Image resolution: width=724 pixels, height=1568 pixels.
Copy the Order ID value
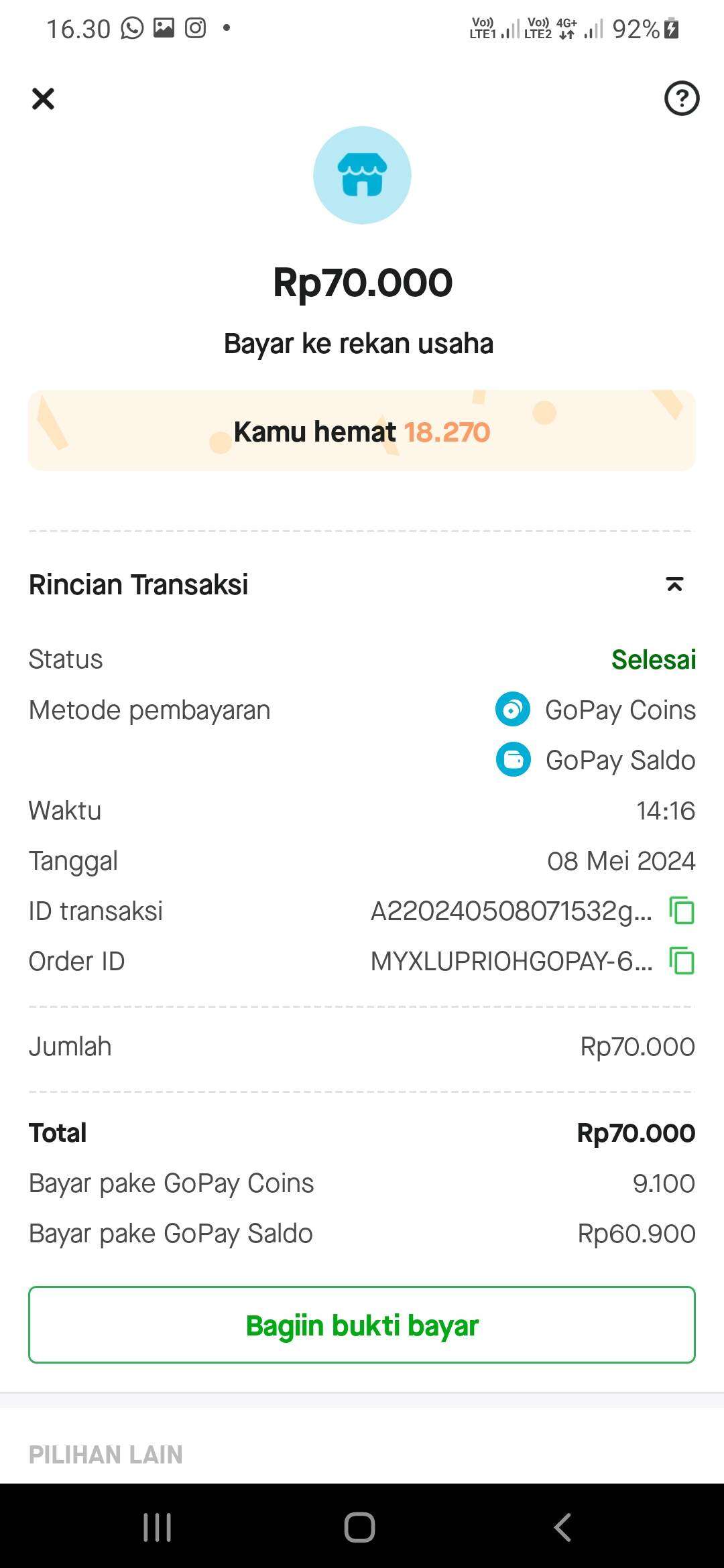(682, 961)
